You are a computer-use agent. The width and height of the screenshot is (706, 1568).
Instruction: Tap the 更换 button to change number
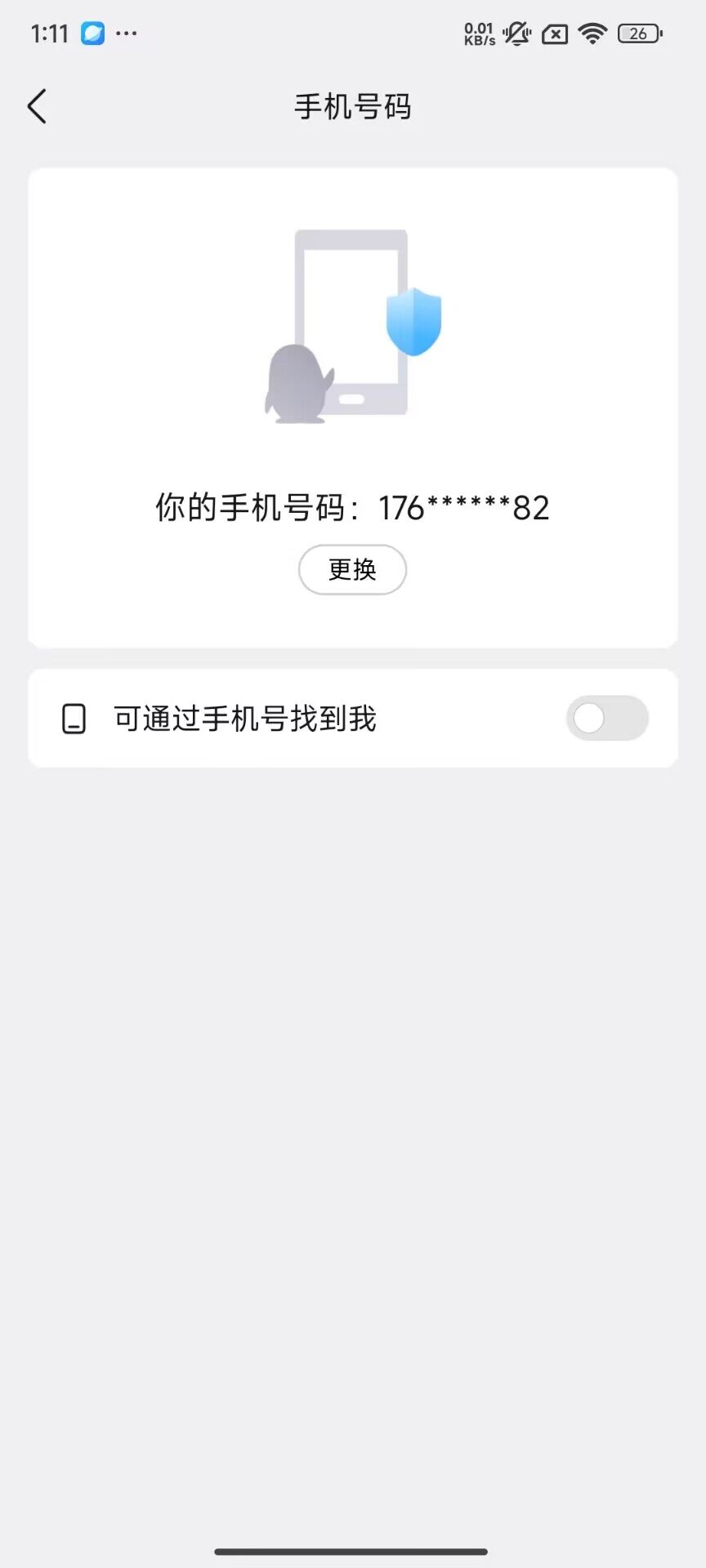point(352,569)
